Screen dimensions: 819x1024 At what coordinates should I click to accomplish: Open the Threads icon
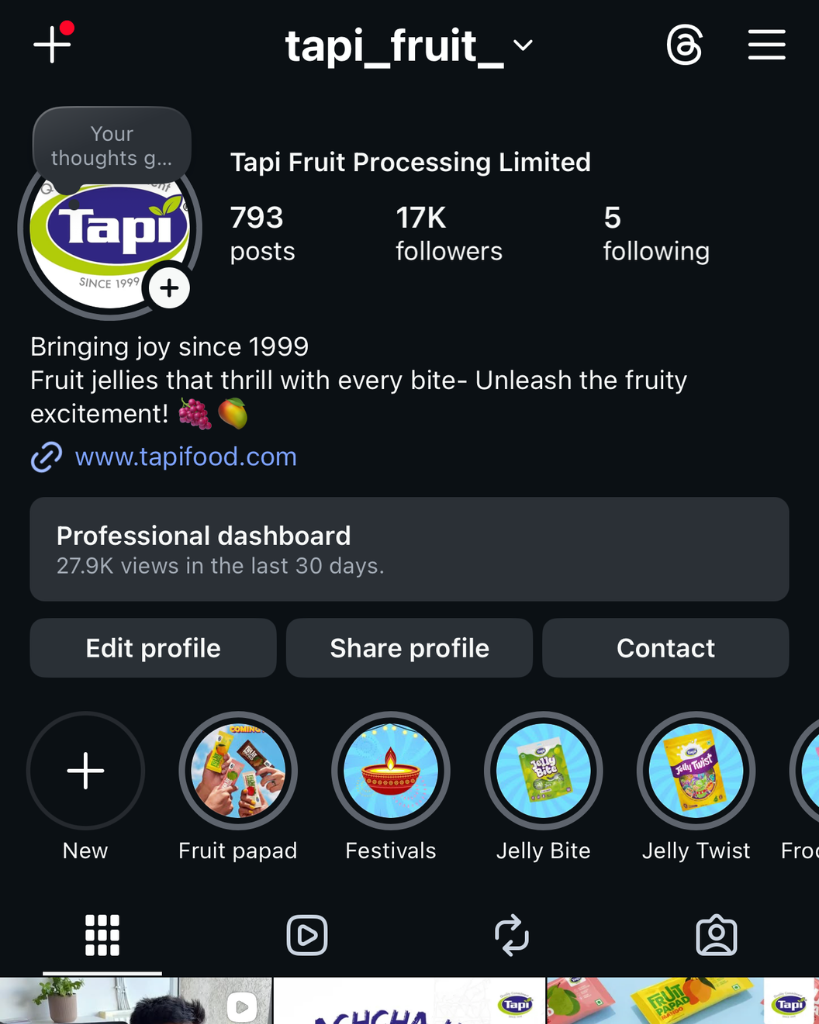point(685,46)
